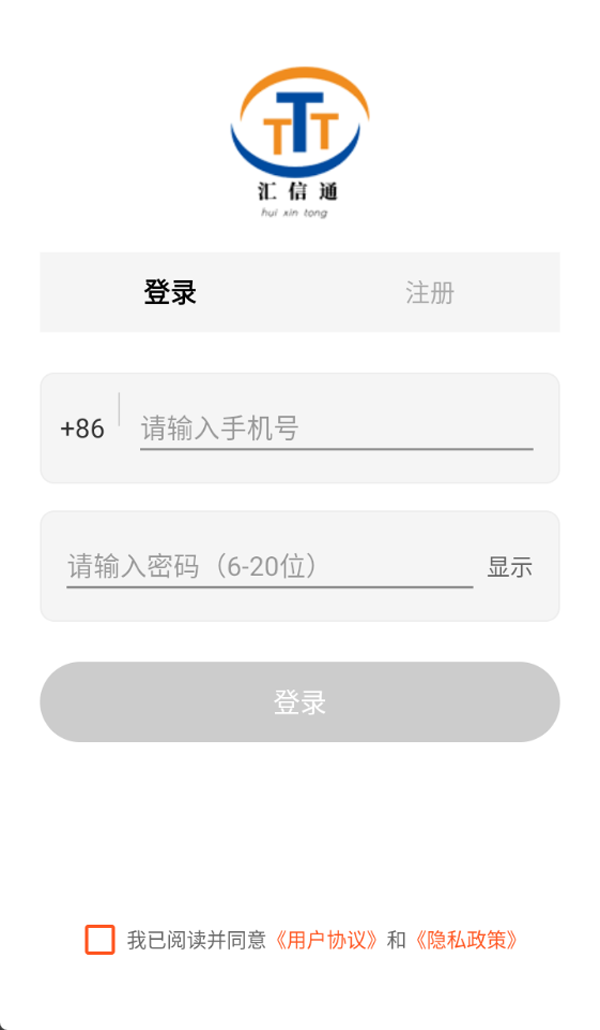Toggle password visibility with 显示
This screenshot has width=600, height=1030.
tap(509, 567)
